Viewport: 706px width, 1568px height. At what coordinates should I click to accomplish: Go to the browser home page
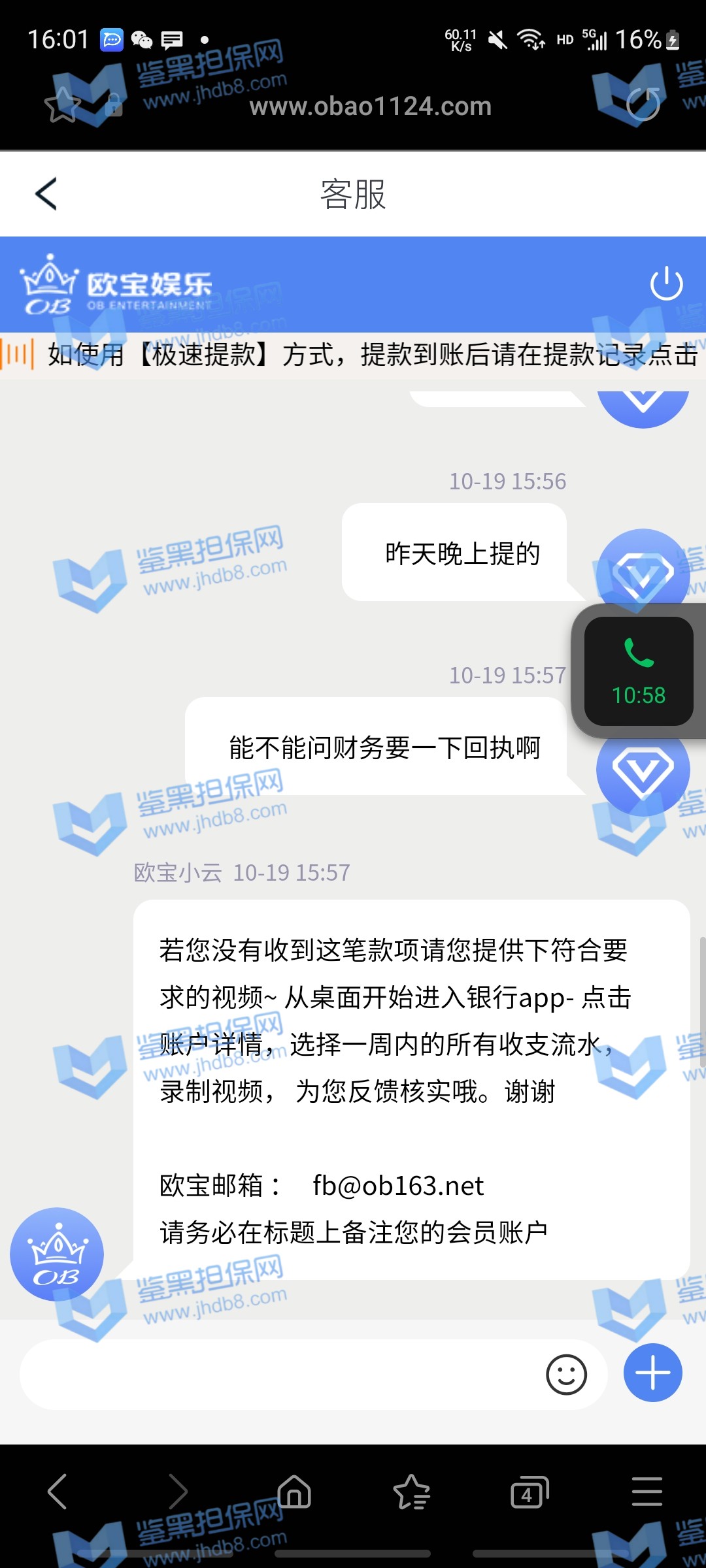[294, 1492]
